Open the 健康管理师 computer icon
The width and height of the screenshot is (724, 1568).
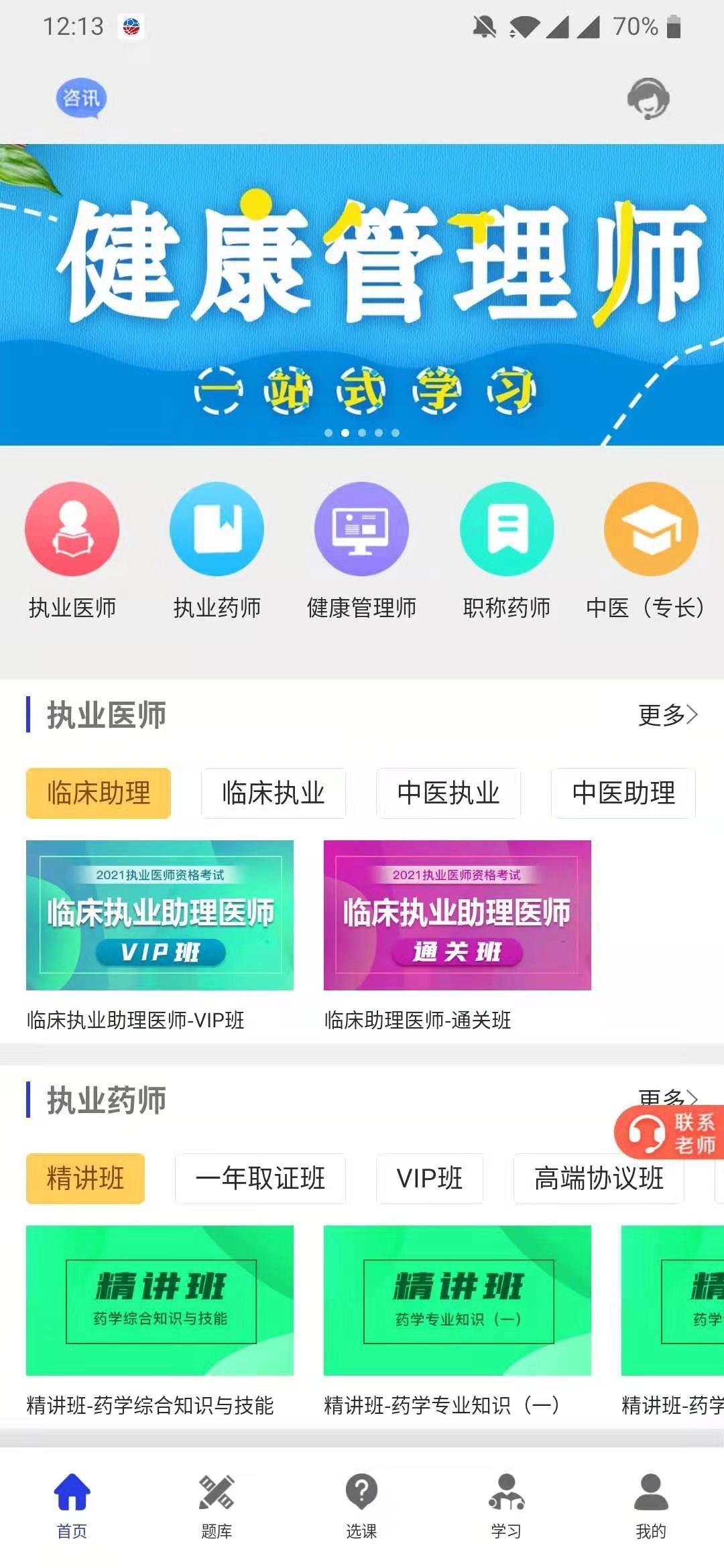pyautogui.click(x=362, y=529)
